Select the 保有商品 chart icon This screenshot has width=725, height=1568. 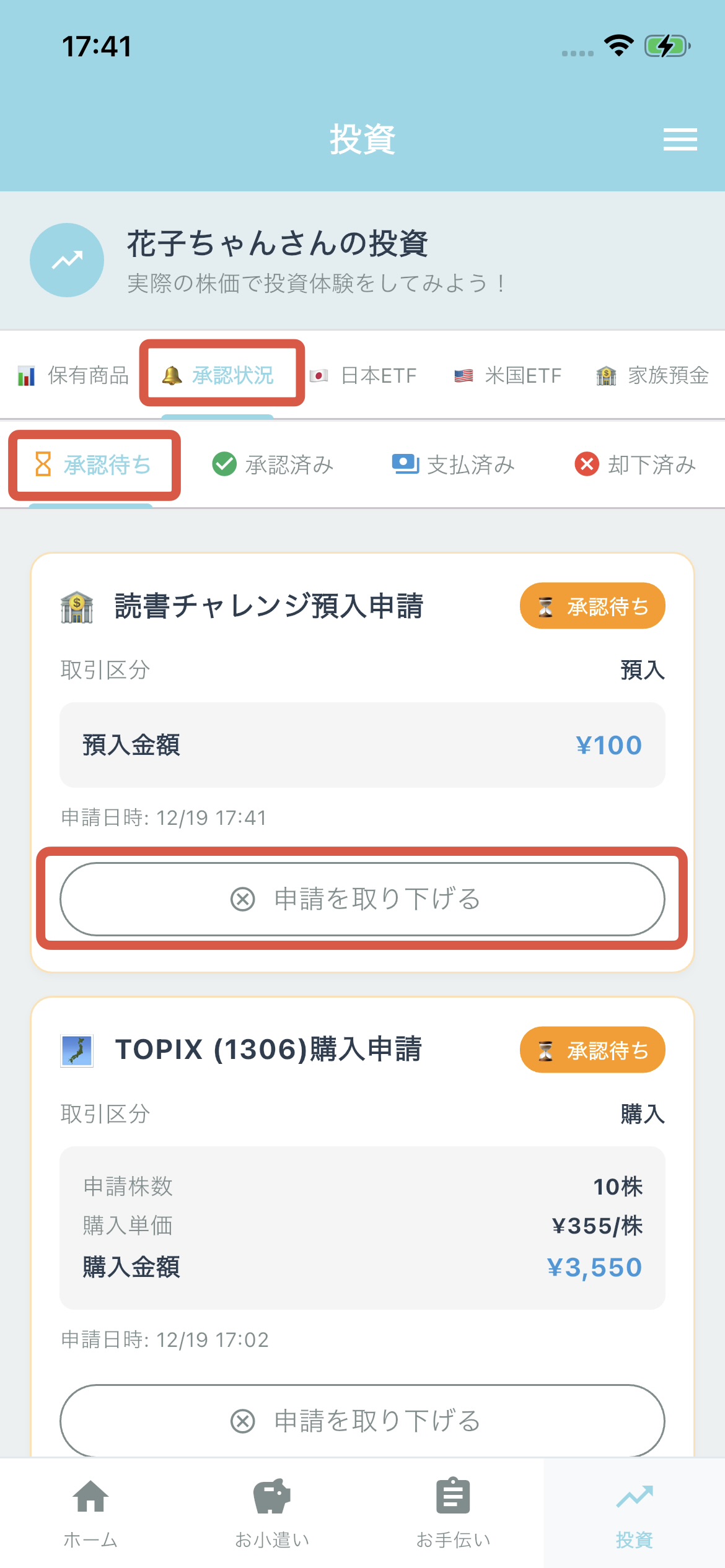pos(26,375)
